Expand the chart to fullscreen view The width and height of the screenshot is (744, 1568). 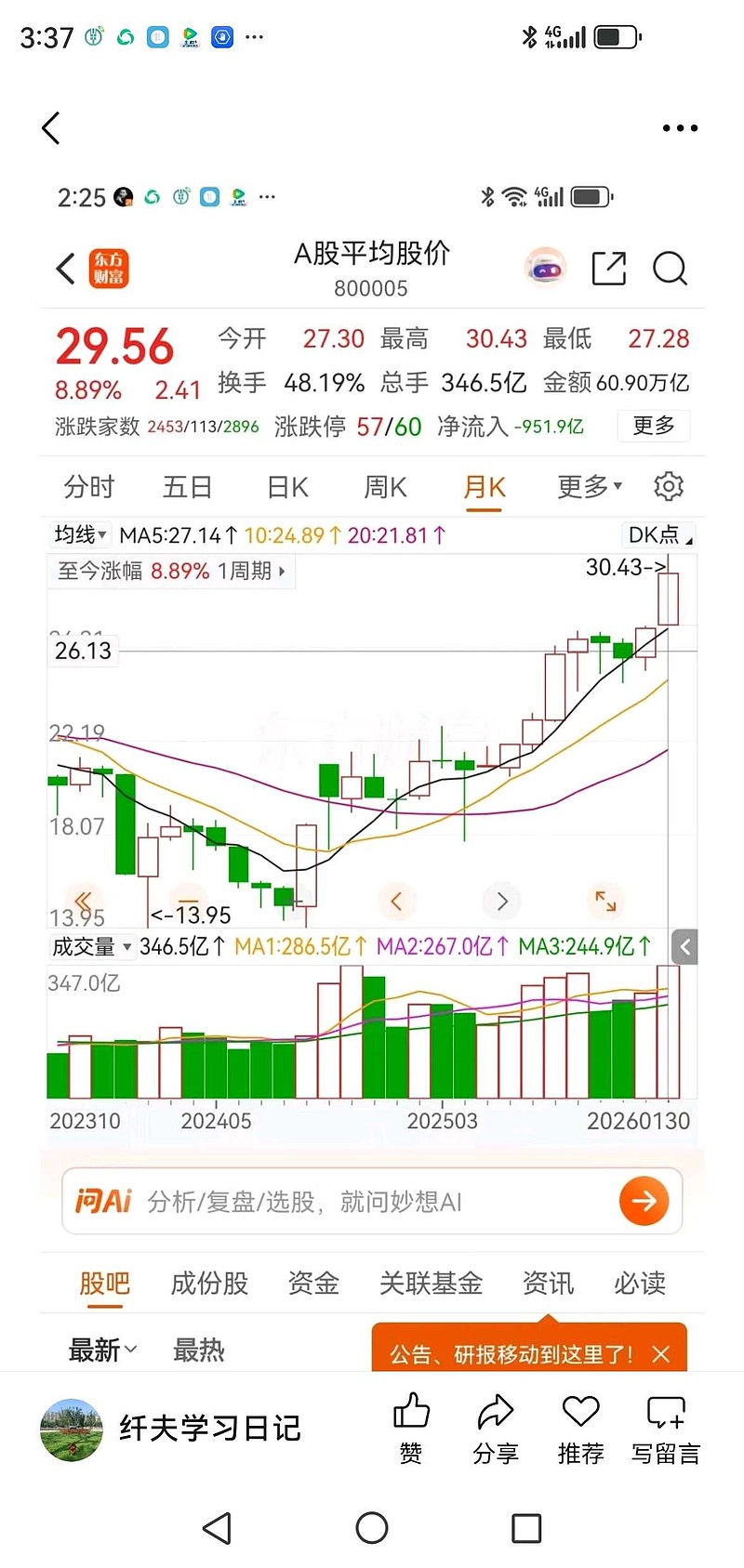click(x=605, y=901)
